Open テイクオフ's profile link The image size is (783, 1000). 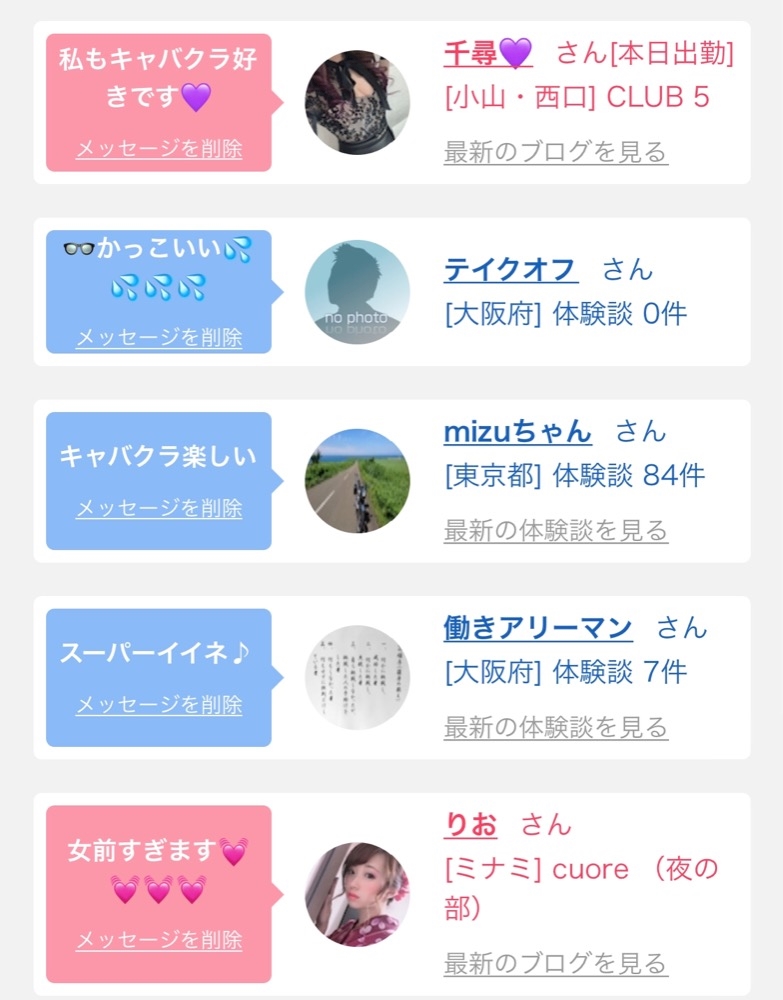click(x=511, y=269)
